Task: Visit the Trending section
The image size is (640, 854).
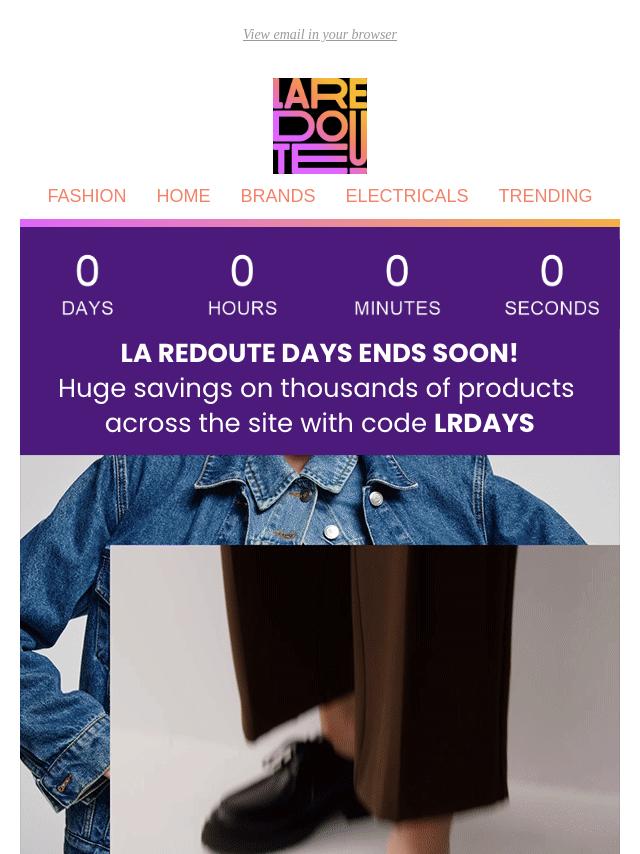Action: click(545, 196)
